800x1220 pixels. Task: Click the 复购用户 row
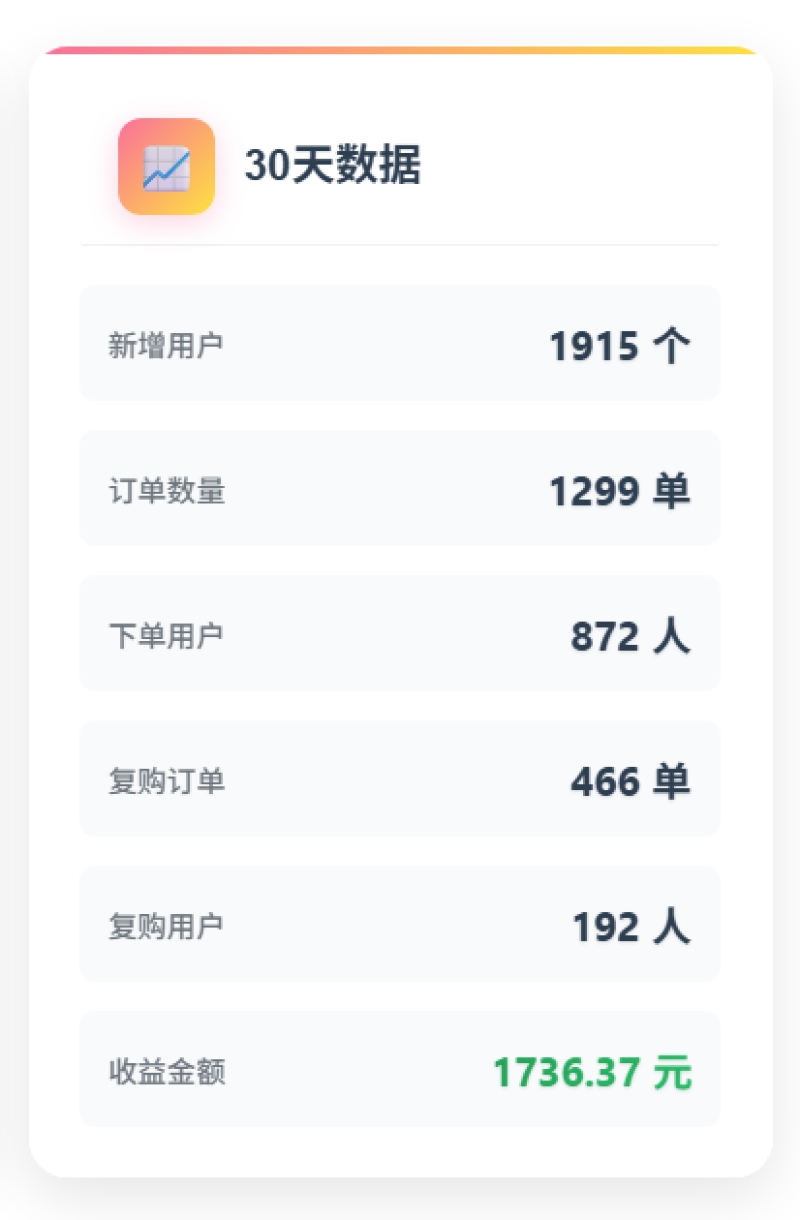coord(400,922)
